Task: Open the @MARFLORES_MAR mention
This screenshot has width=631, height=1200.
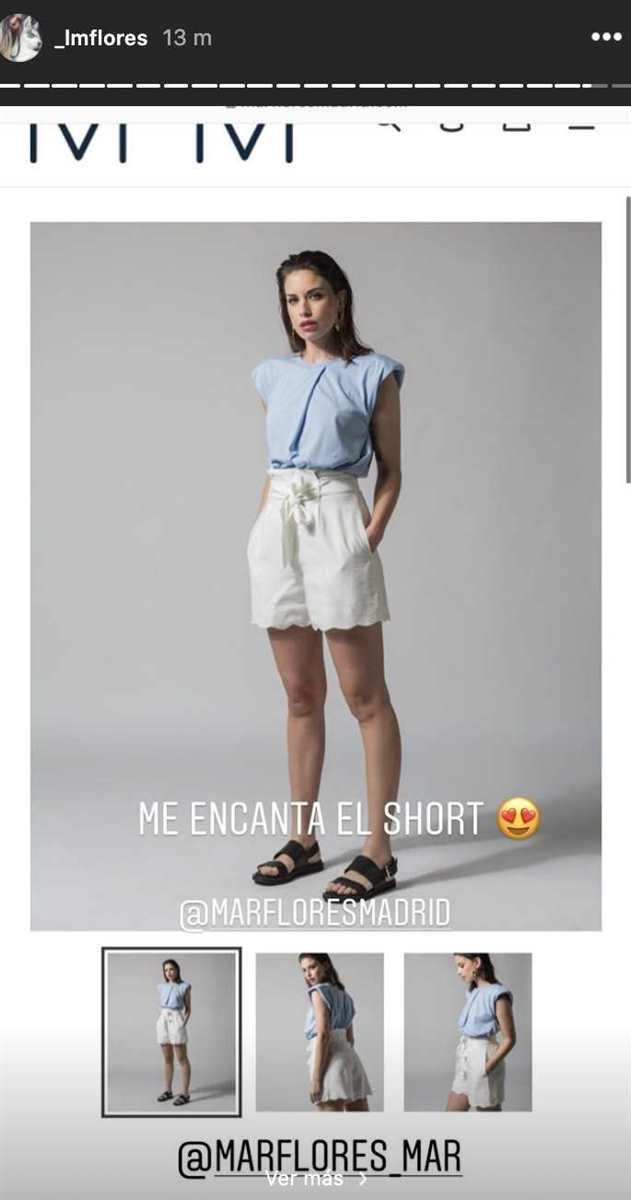Action: [319, 1156]
